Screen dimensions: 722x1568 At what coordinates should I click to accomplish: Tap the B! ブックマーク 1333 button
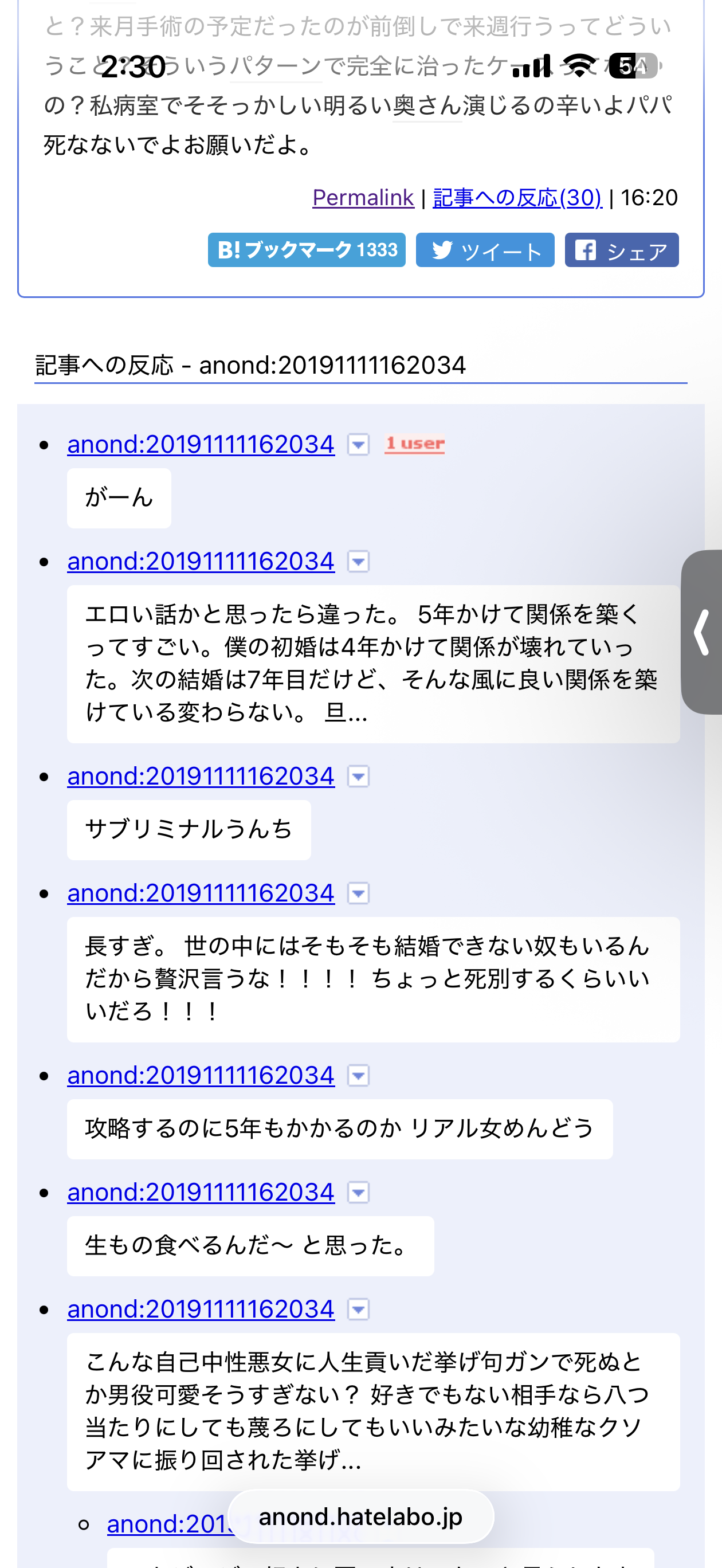pyautogui.click(x=307, y=249)
